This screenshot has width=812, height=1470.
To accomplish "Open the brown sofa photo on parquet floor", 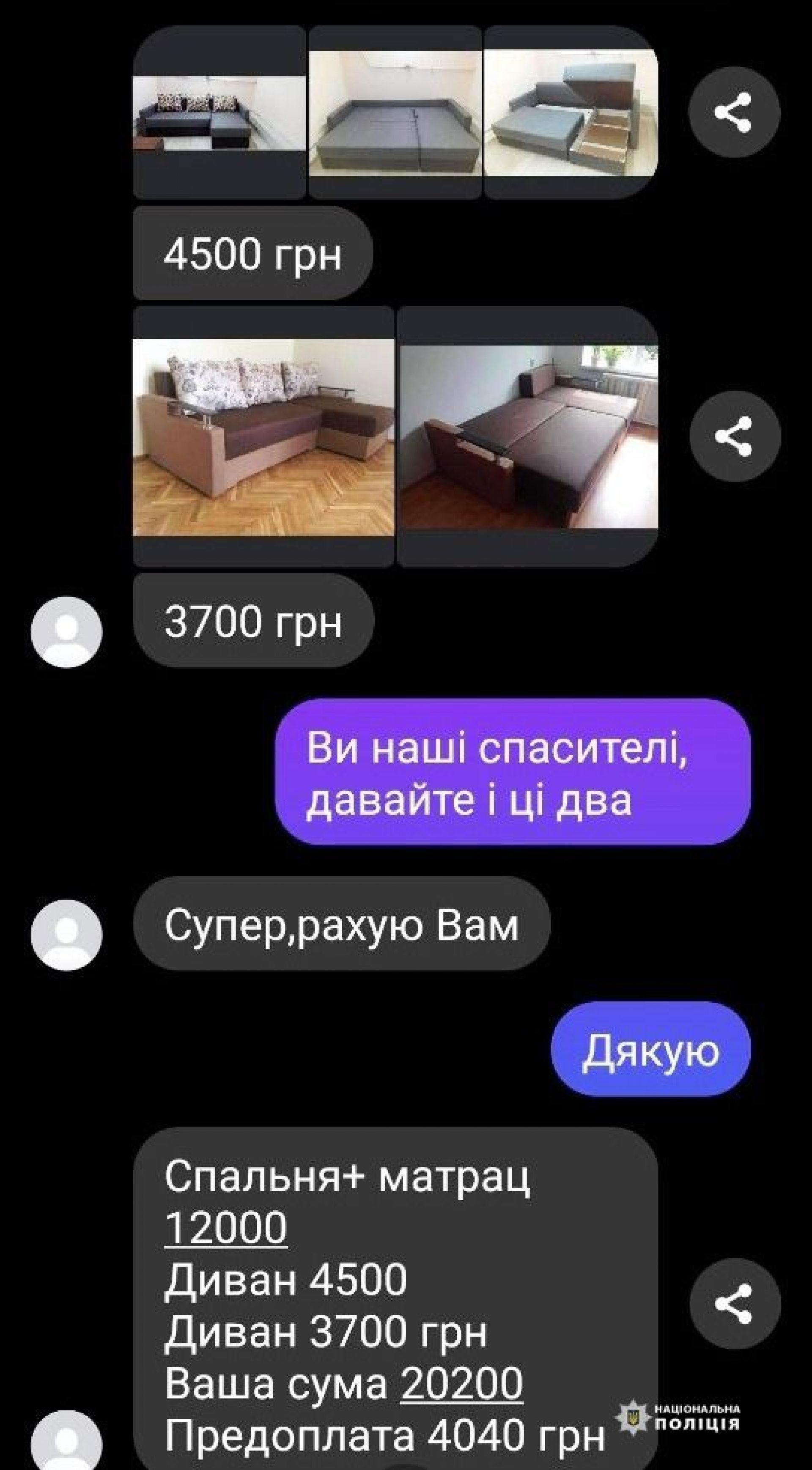I will click(x=263, y=437).
